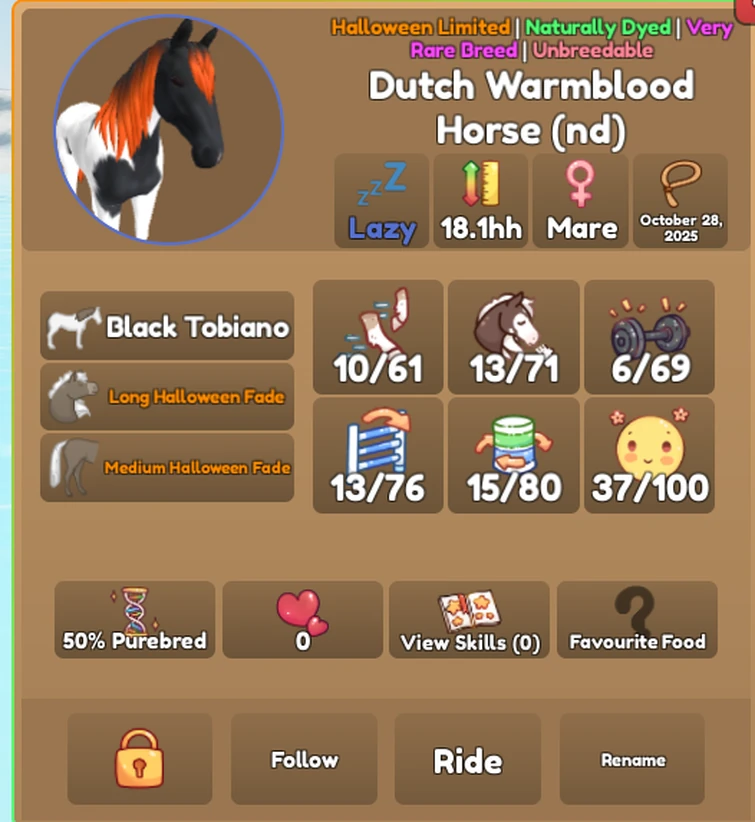Tap the lock button
The width and height of the screenshot is (755, 822).
[x=139, y=759]
